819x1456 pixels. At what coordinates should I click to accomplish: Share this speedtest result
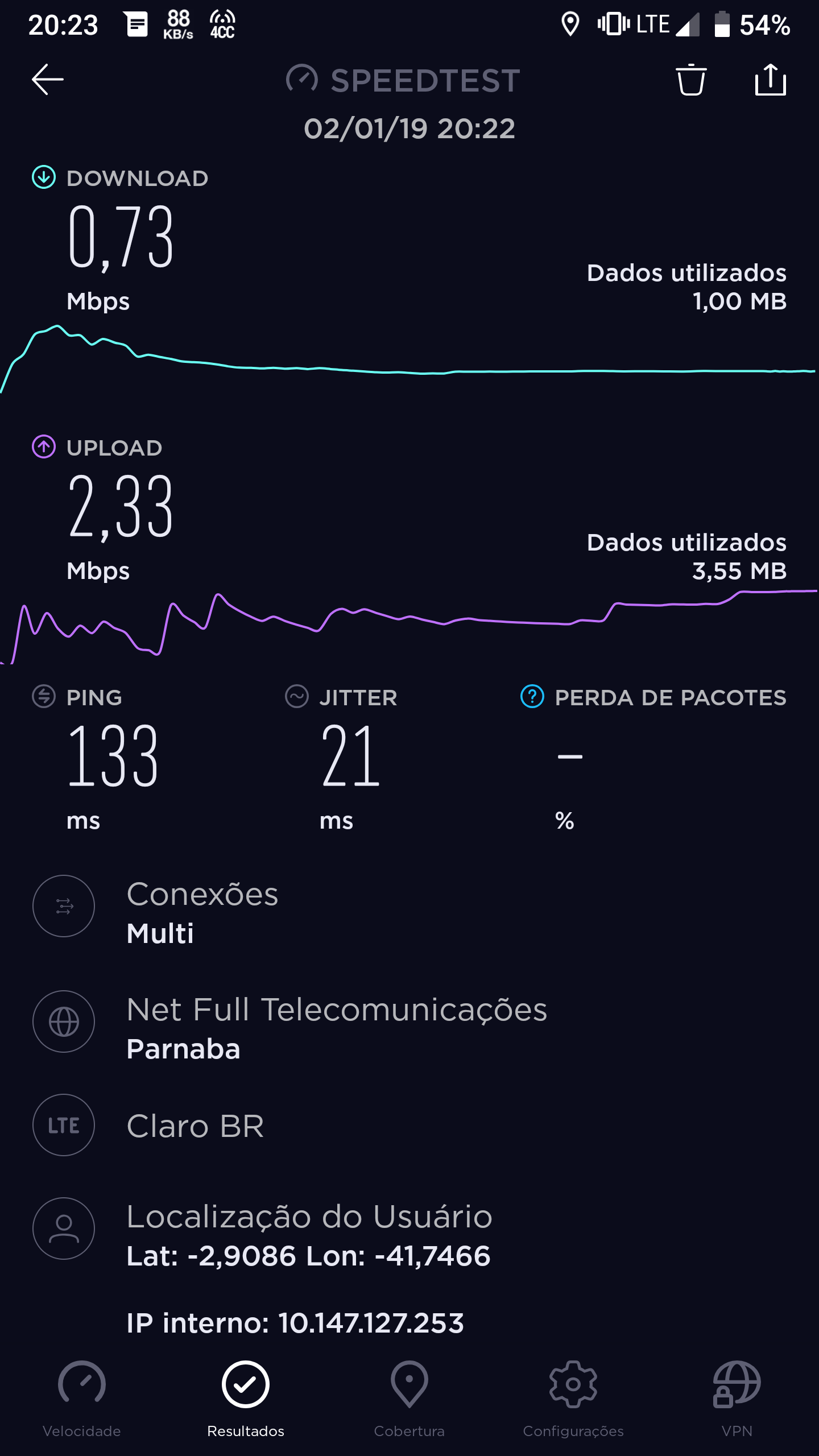(x=771, y=80)
